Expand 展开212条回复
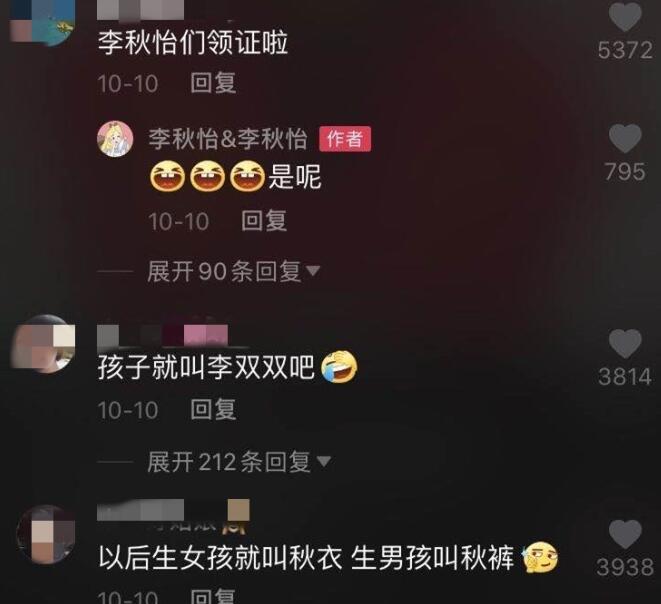The image size is (661, 604). (x=238, y=461)
